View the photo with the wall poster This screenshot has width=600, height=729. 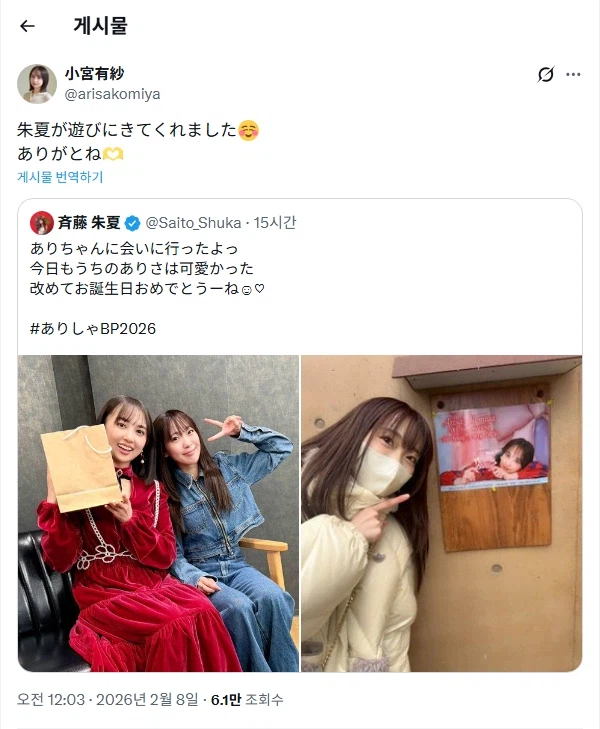[441, 512]
